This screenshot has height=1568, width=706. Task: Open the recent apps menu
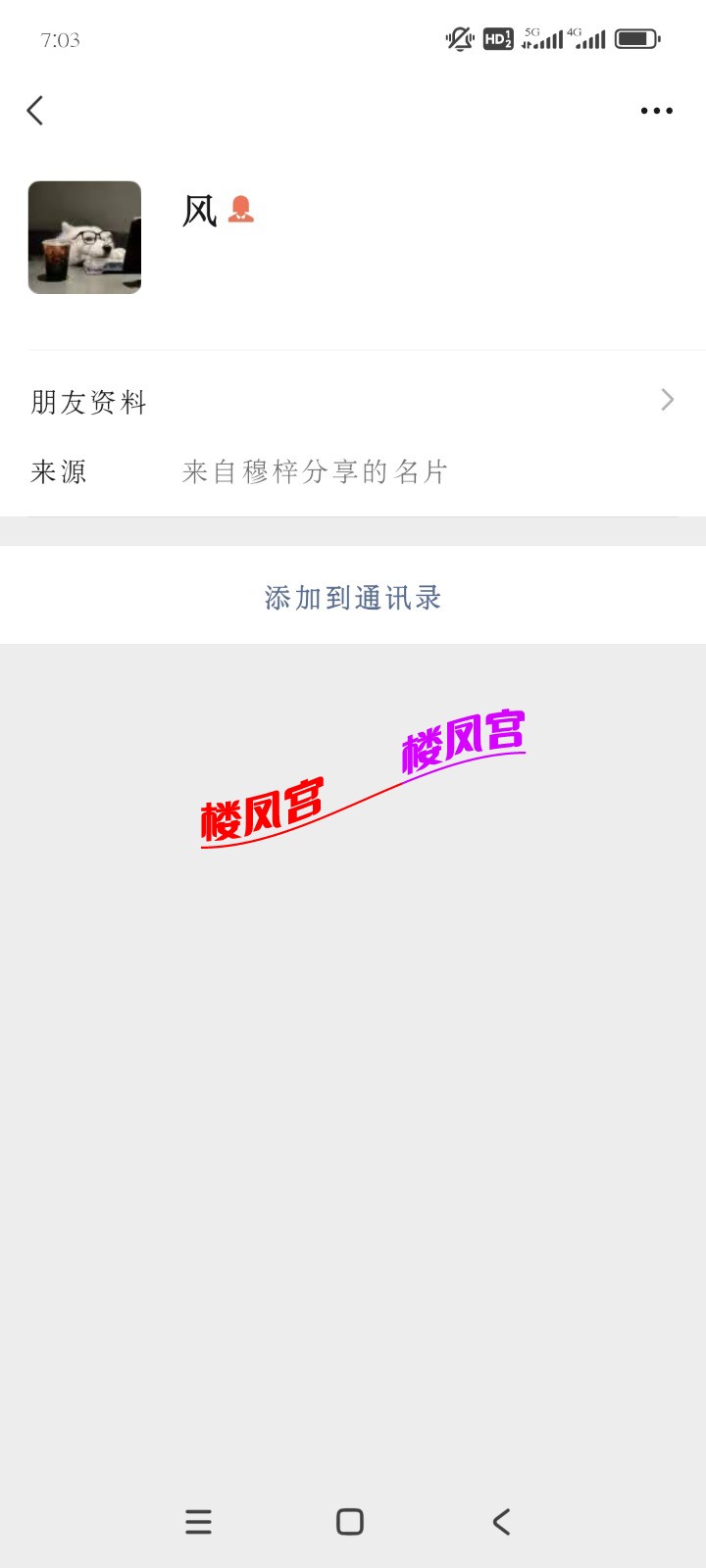(x=198, y=1521)
